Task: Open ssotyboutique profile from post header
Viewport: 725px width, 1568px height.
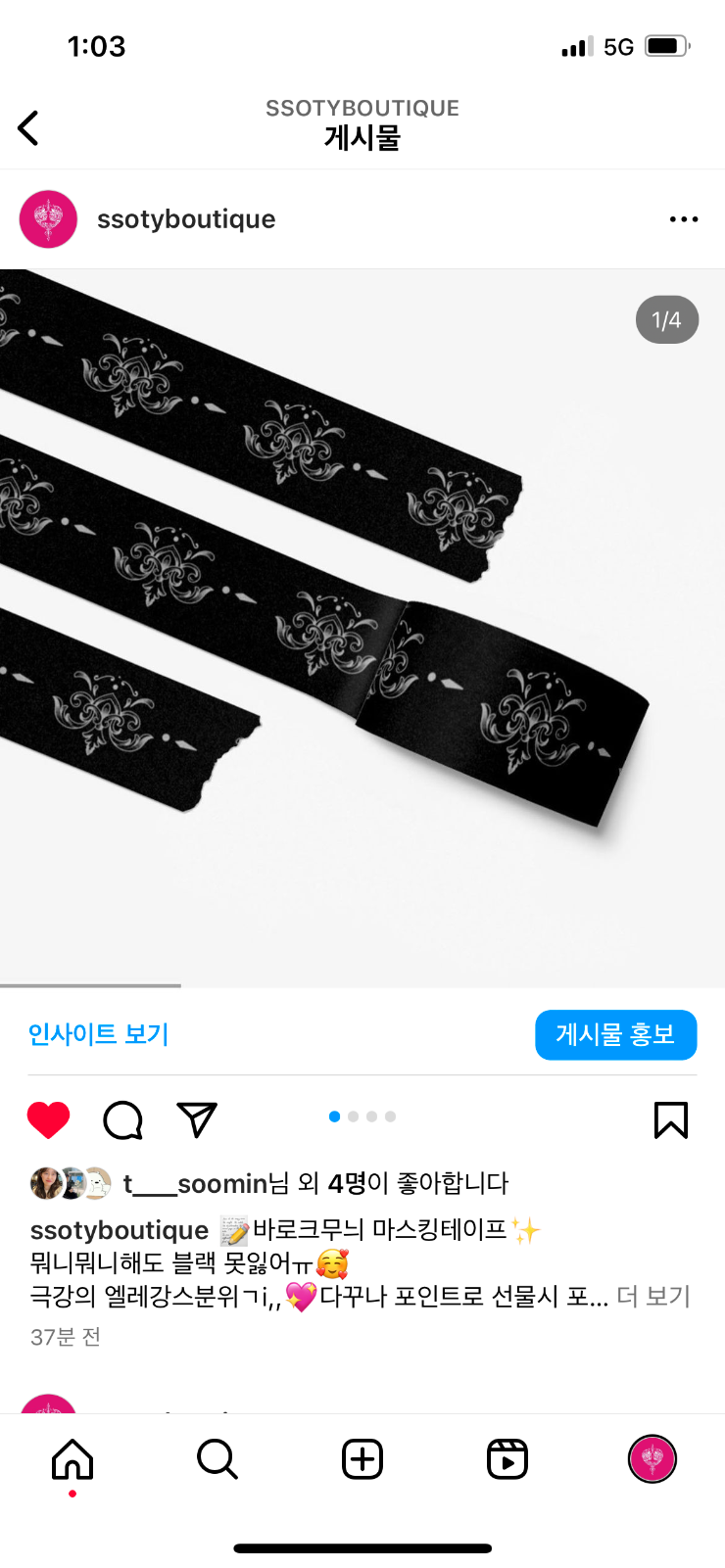Action: pos(185,219)
